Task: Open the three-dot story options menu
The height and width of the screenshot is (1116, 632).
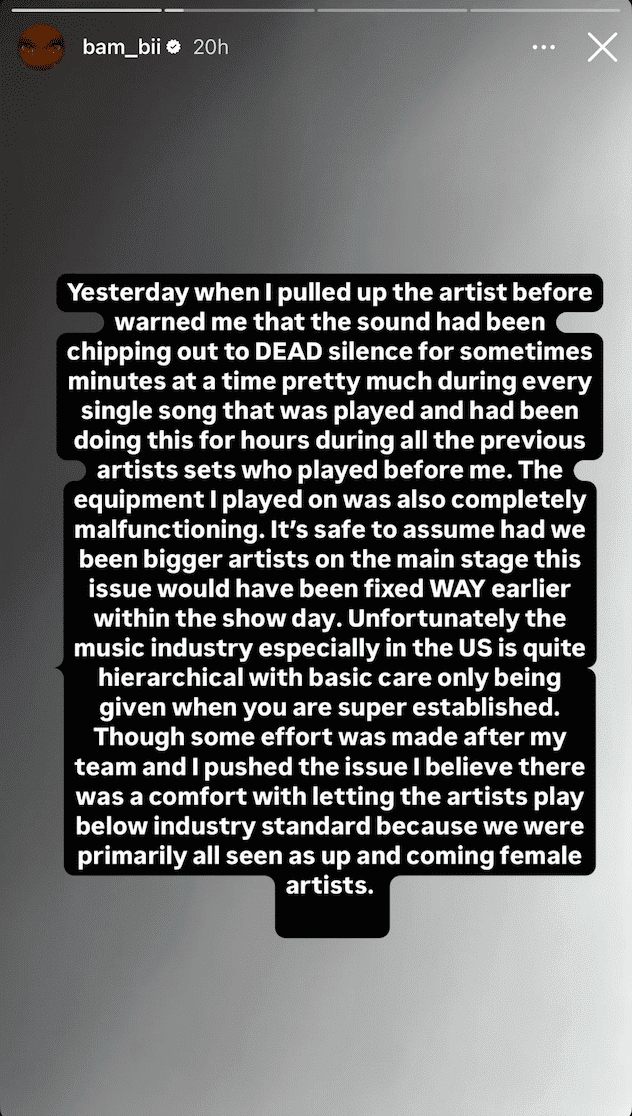Action: tap(544, 47)
